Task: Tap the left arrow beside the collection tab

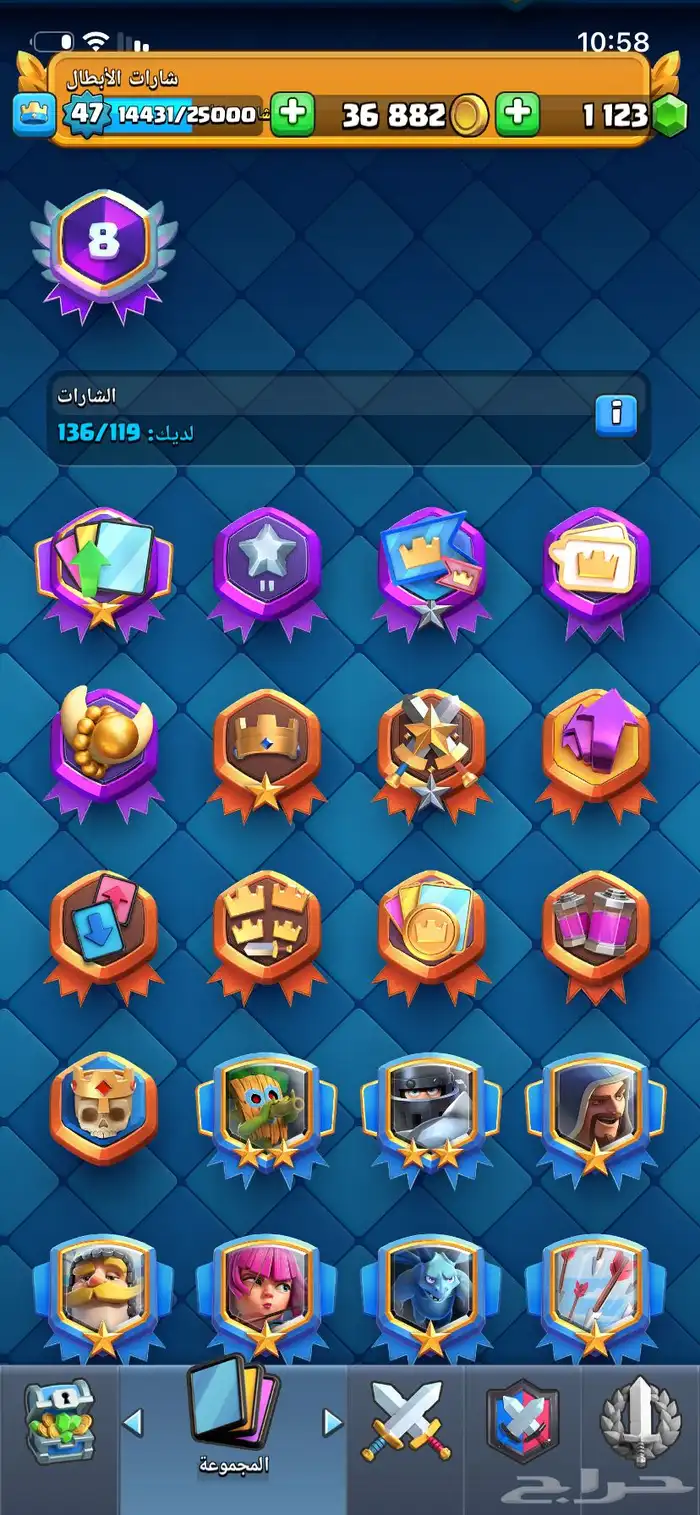Action: 133,1422
